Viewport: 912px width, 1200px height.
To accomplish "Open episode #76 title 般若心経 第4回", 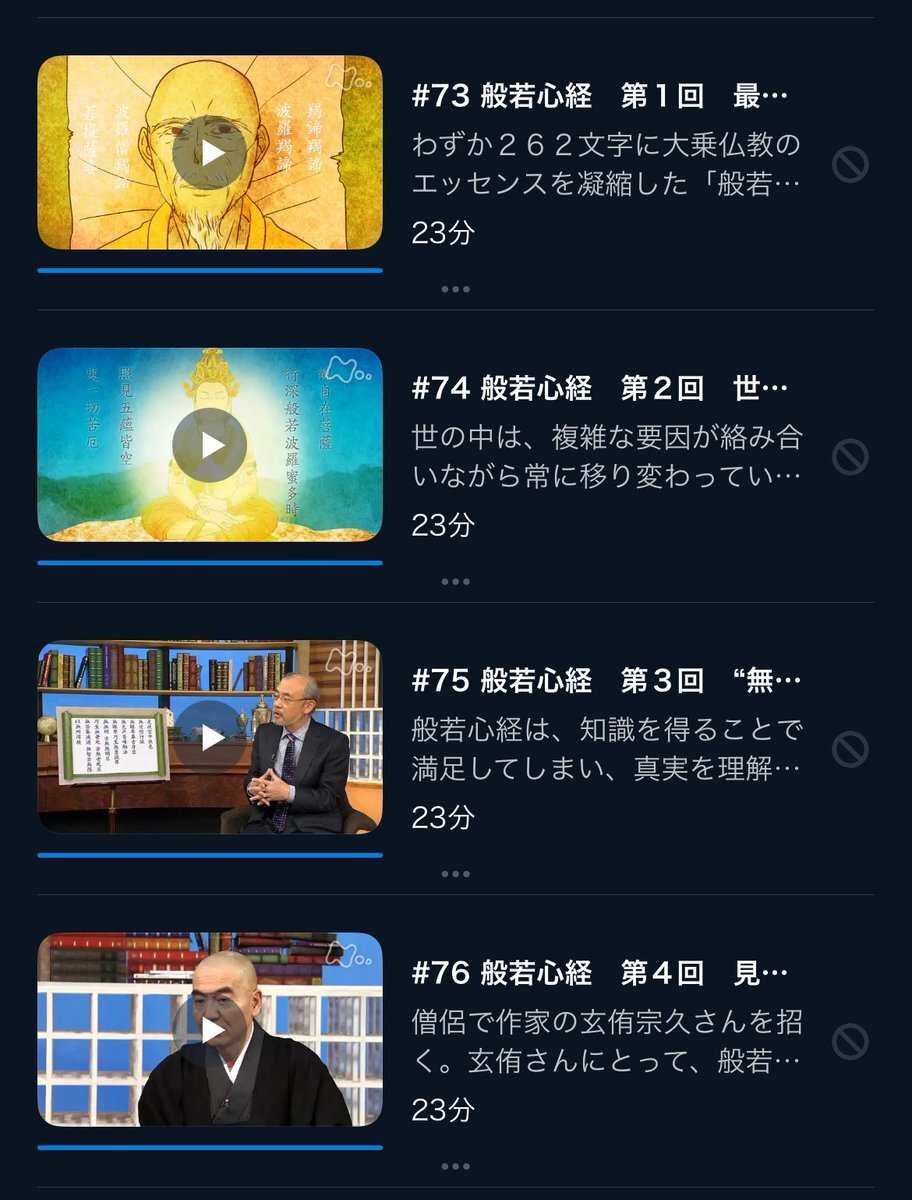I will click(600, 973).
